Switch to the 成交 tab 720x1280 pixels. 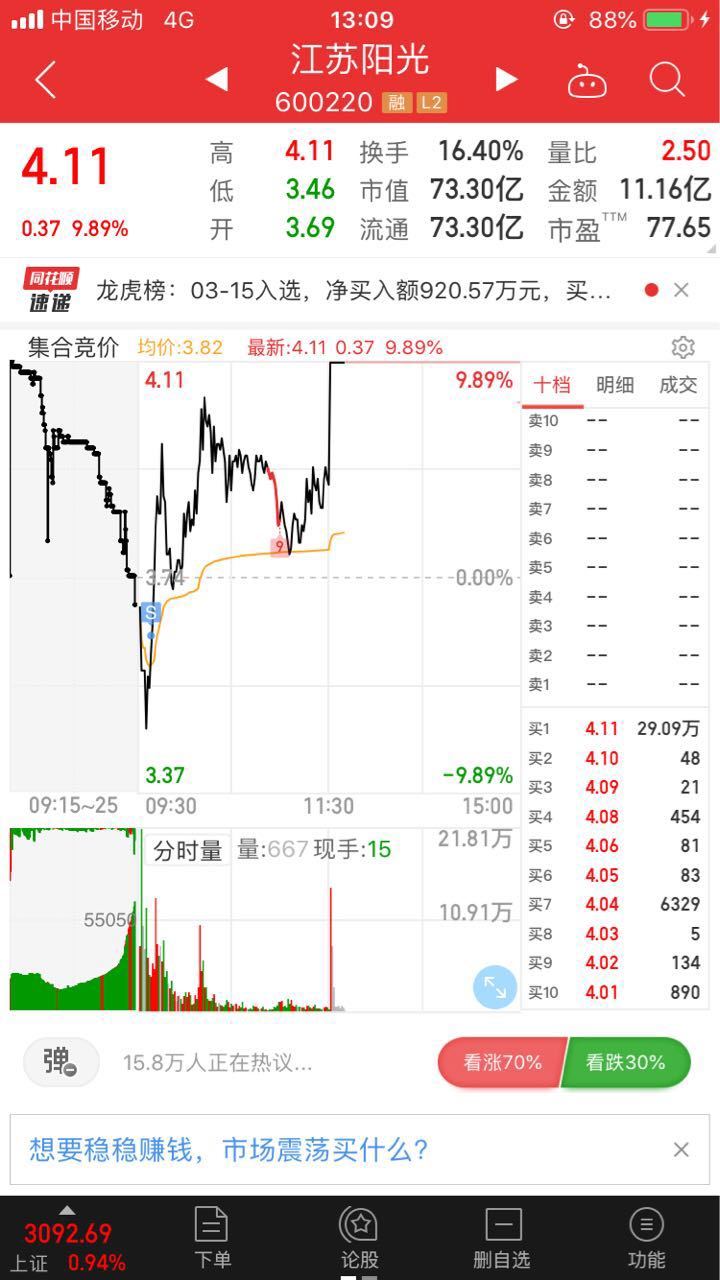(x=677, y=385)
